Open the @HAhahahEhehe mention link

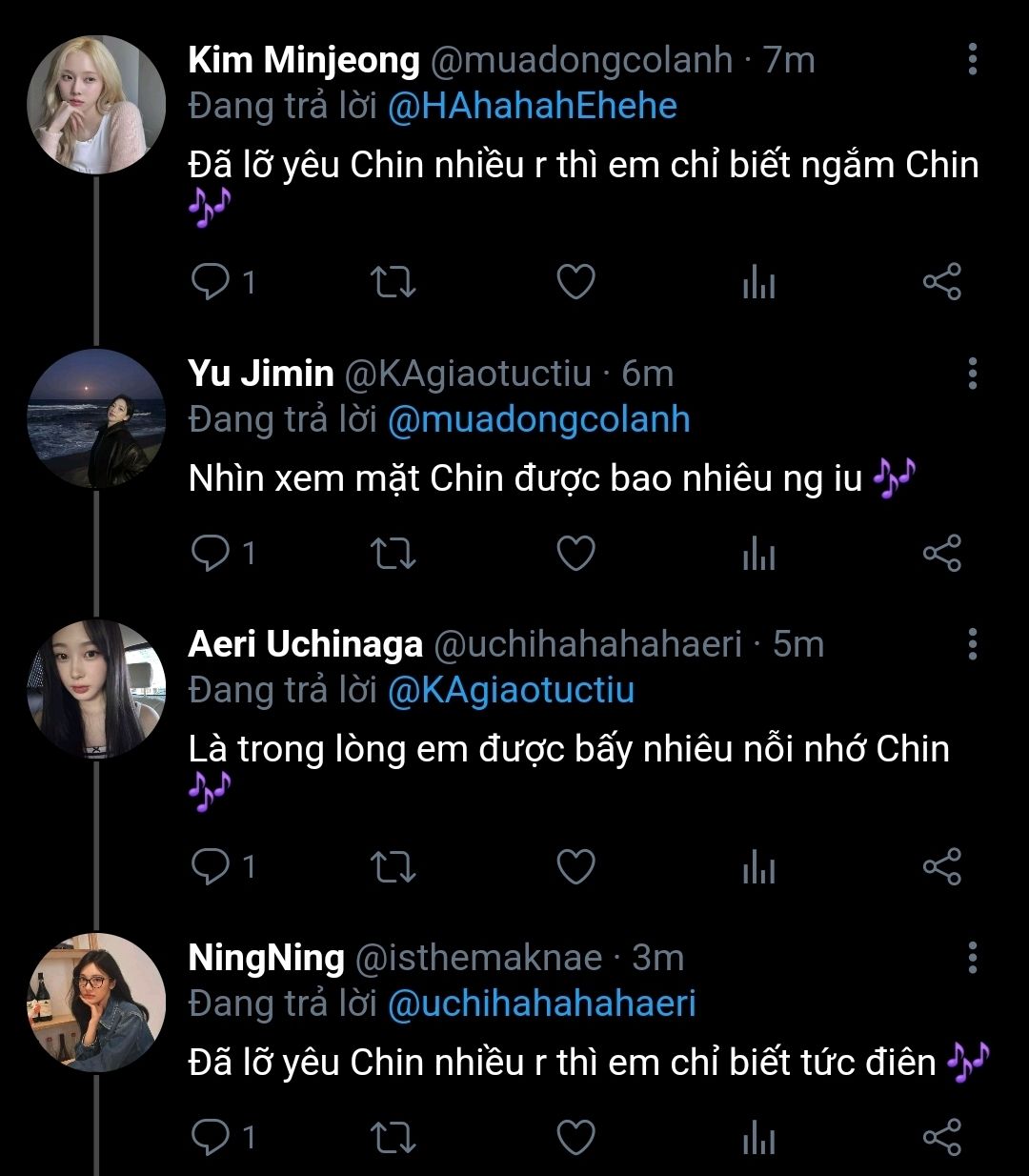[x=532, y=106]
